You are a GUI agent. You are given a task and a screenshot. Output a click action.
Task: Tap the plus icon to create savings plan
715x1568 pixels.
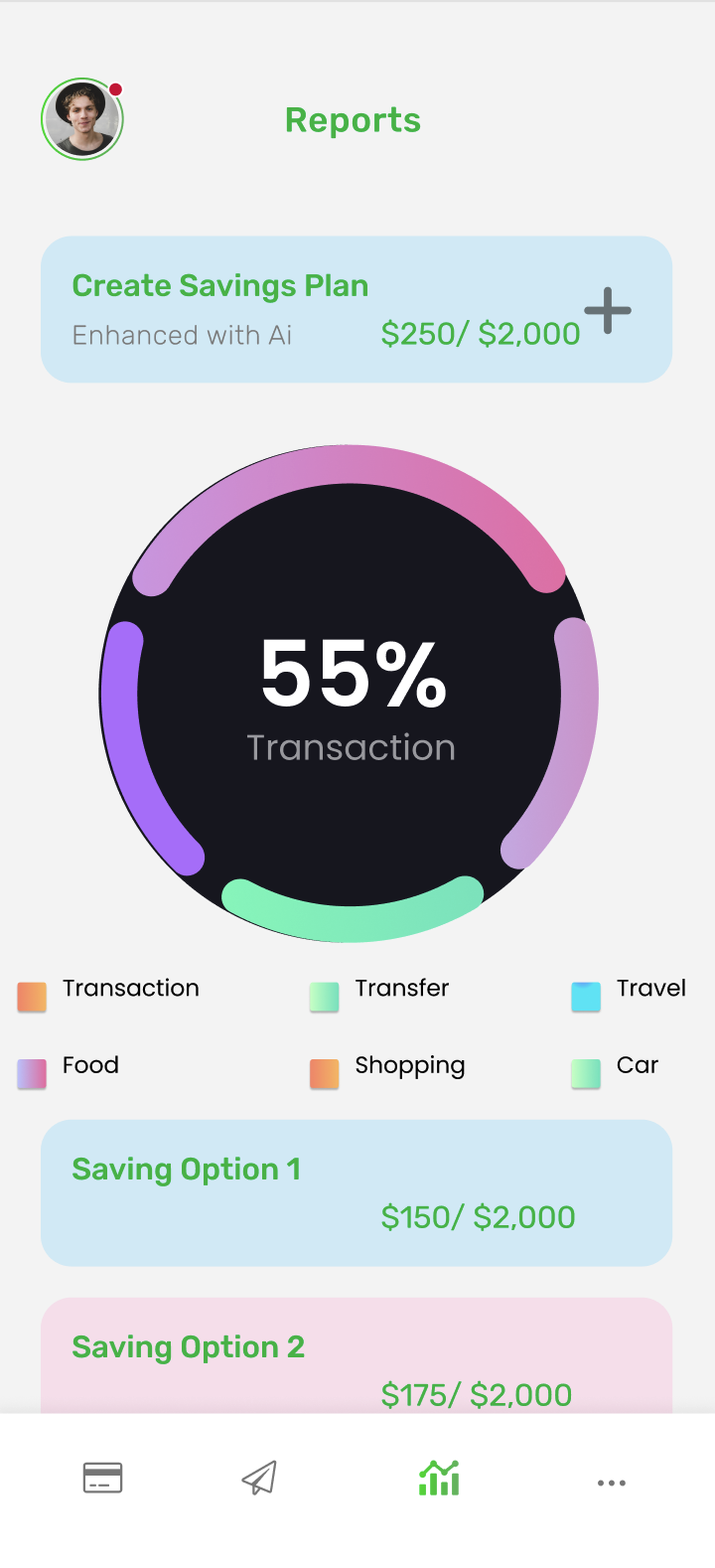click(x=608, y=310)
